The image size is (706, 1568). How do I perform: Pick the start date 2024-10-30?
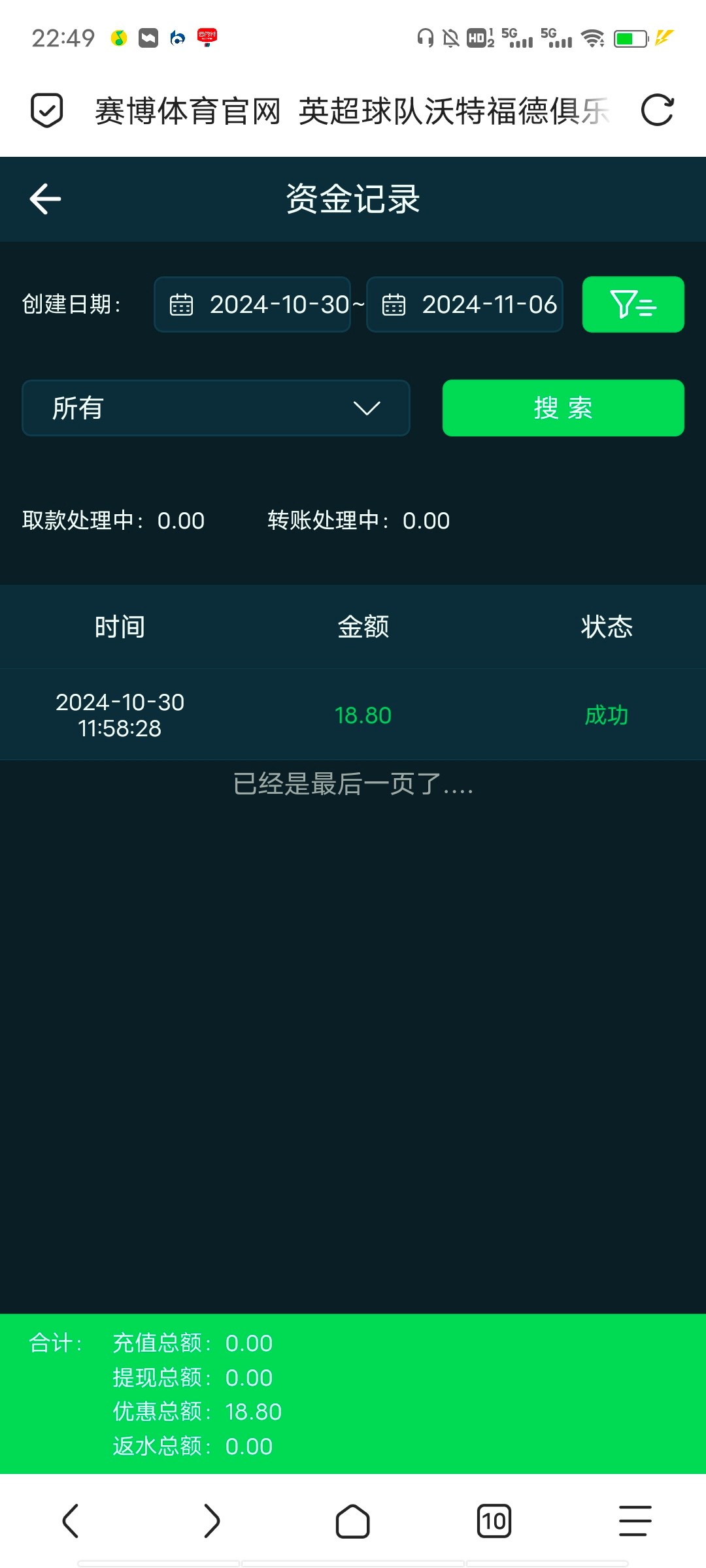coord(252,304)
